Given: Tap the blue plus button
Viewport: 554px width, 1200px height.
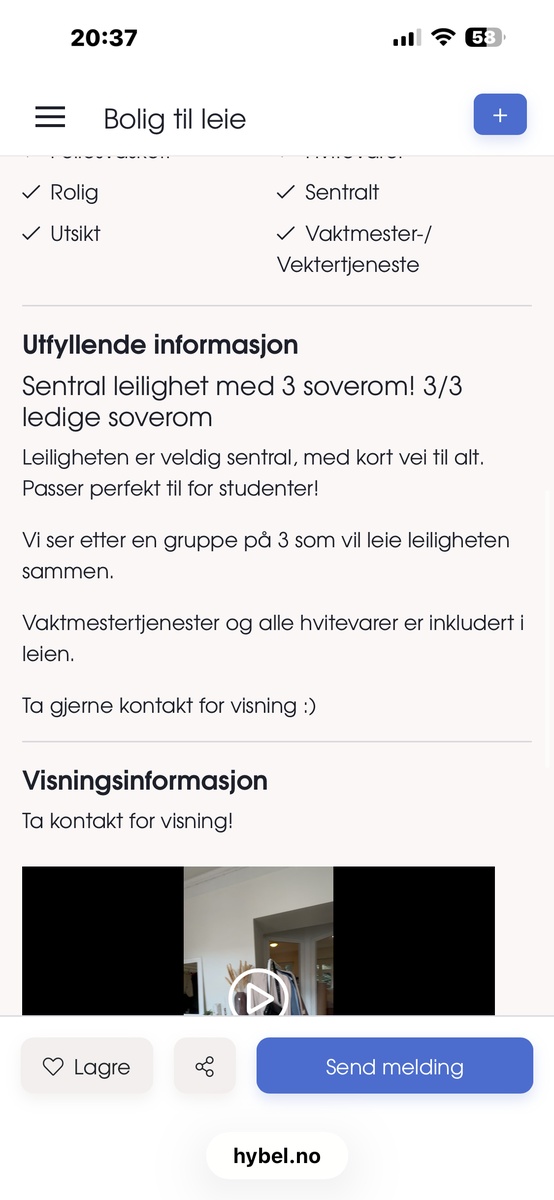Looking at the screenshot, I should click(500, 115).
